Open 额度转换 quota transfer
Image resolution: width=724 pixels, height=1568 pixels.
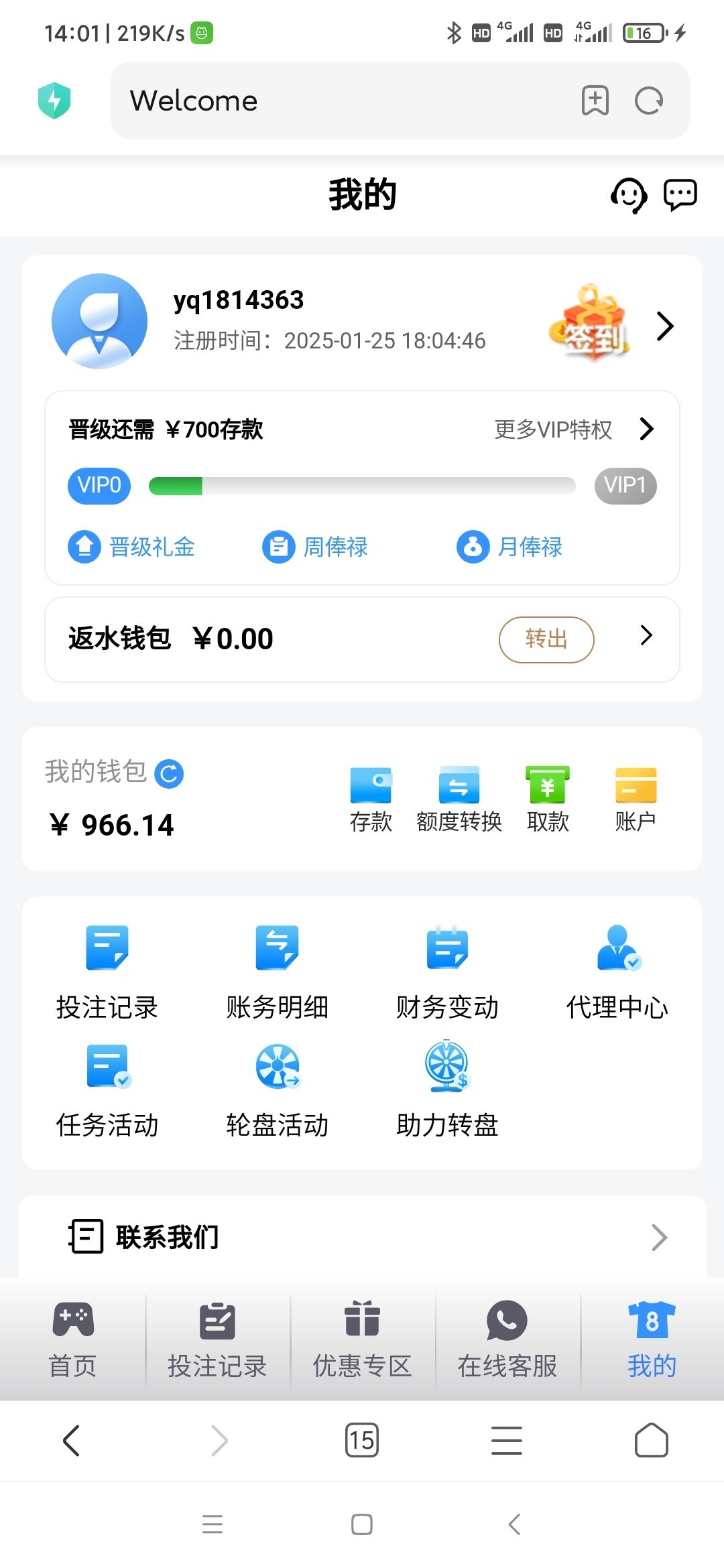pyautogui.click(x=459, y=799)
